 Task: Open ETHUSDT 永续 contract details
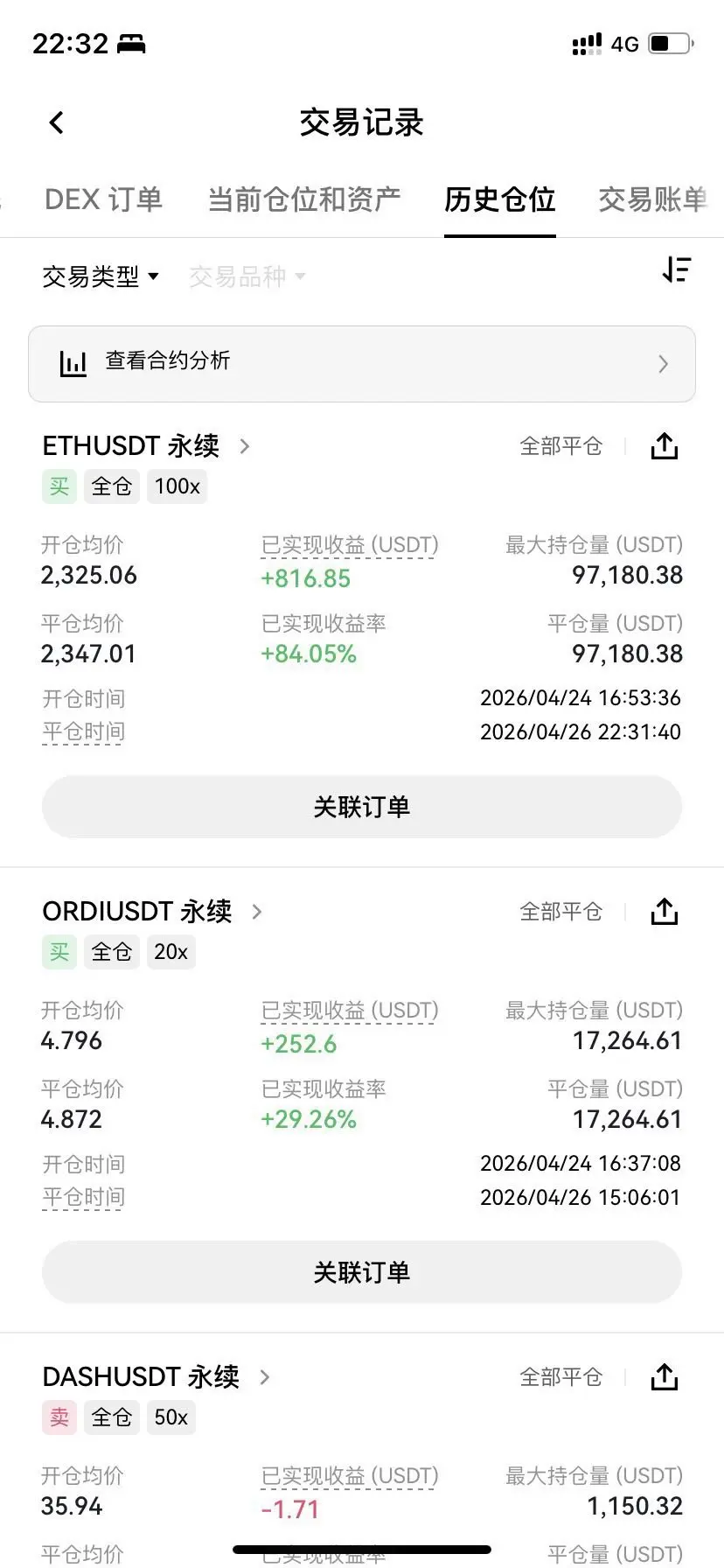click(x=146, y=446)
